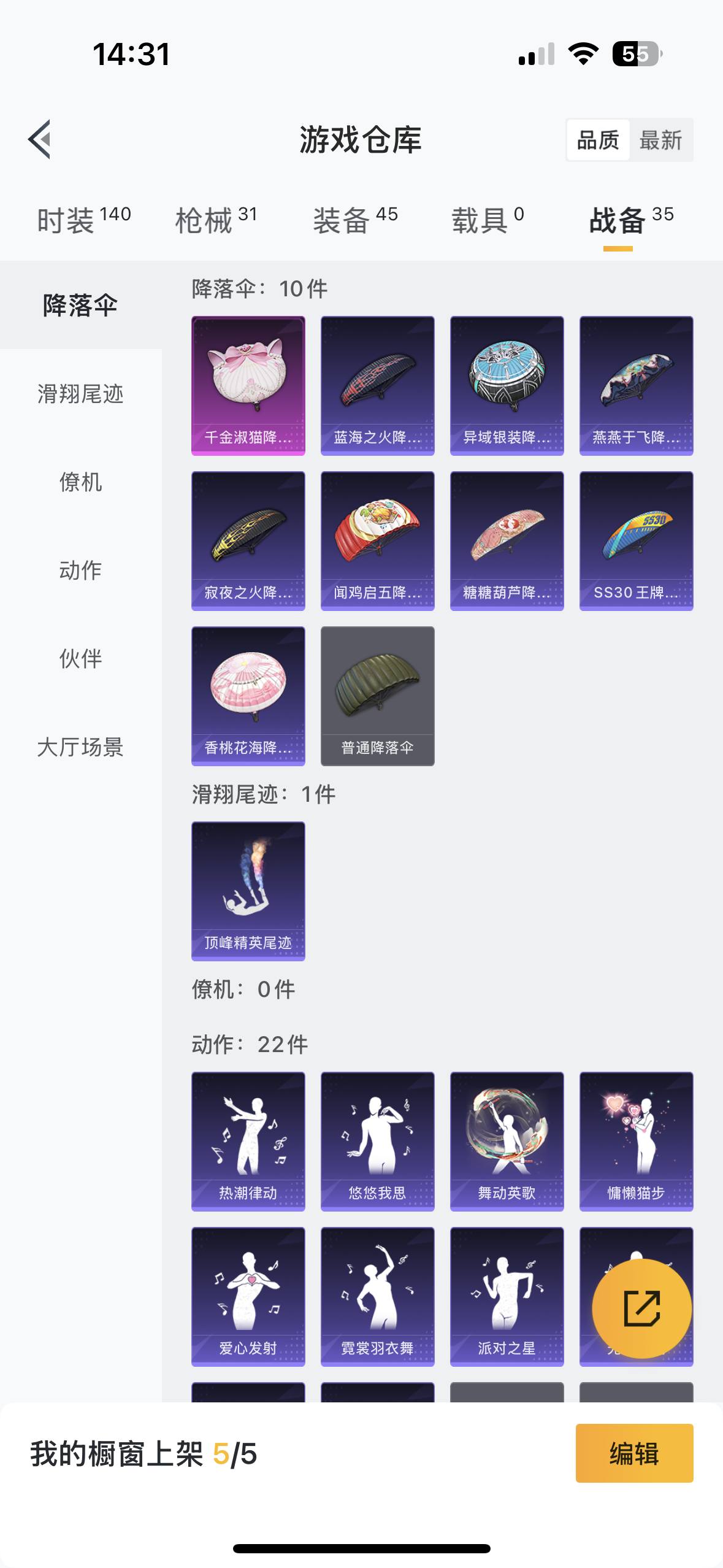Select the 热潮律动 dance action

point(248,1141)
